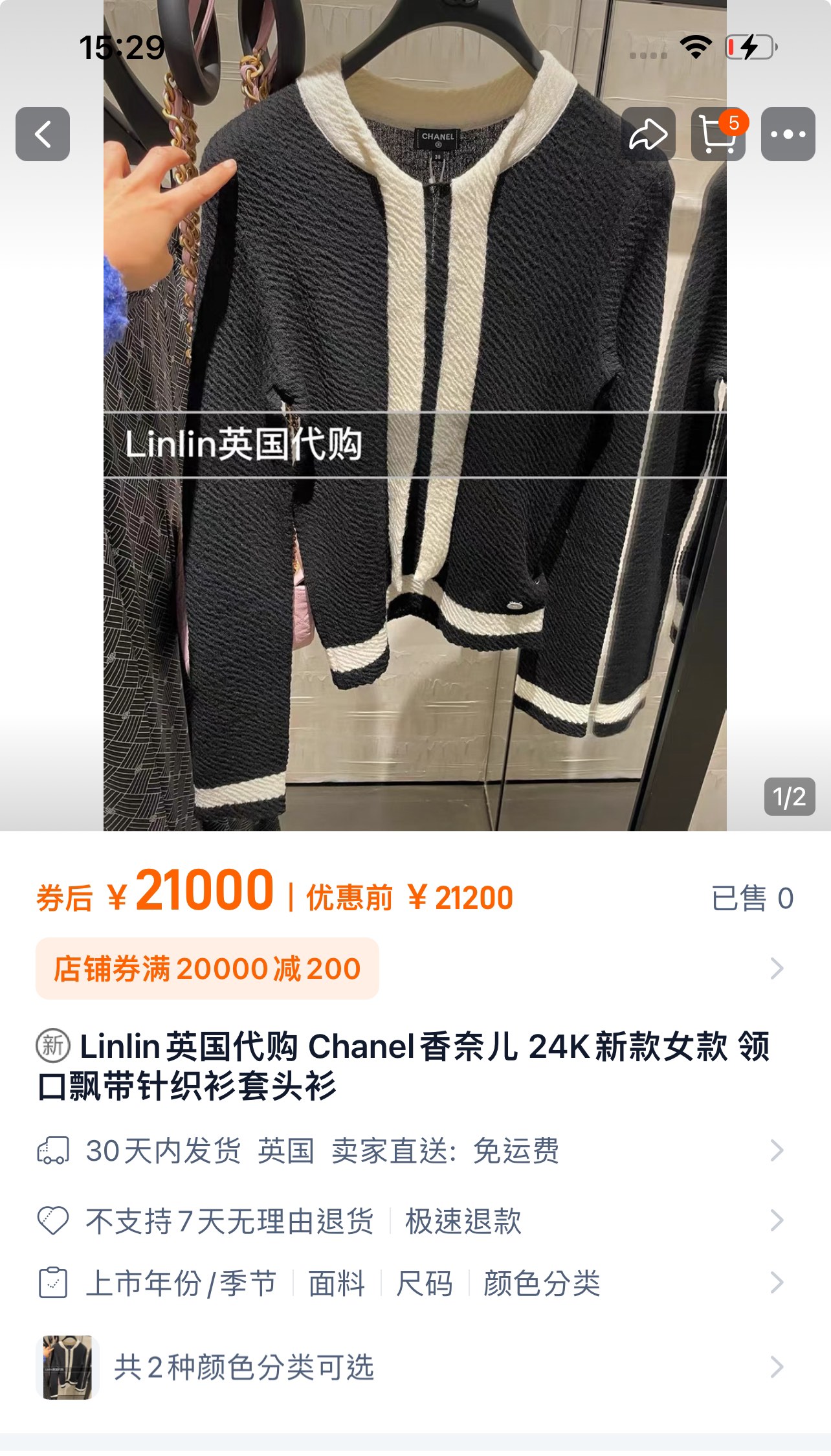The height and width of the screenshot is (1456, 831).
Task: Open the three-dot overflow menu
Action: 788,134
